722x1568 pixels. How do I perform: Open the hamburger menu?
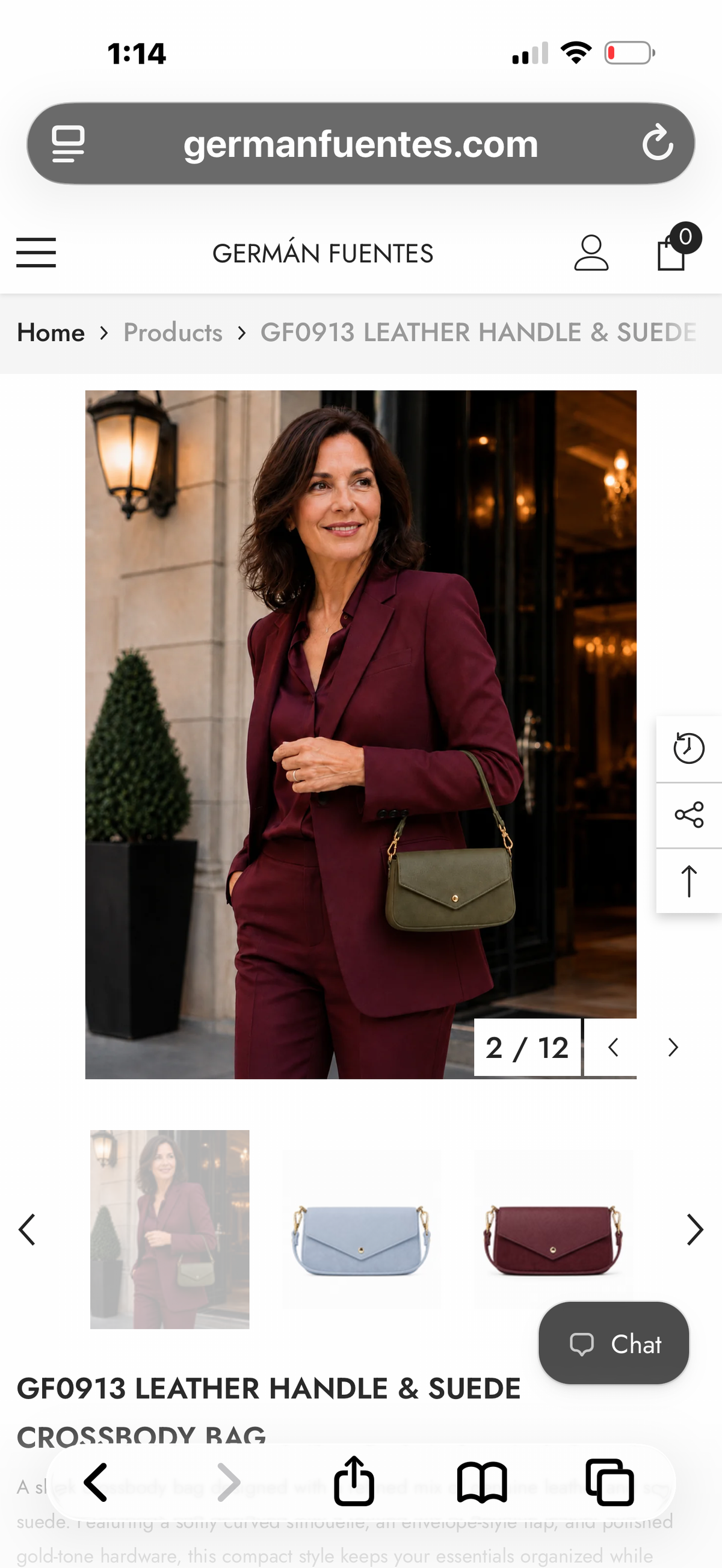(x=36, y=253)
